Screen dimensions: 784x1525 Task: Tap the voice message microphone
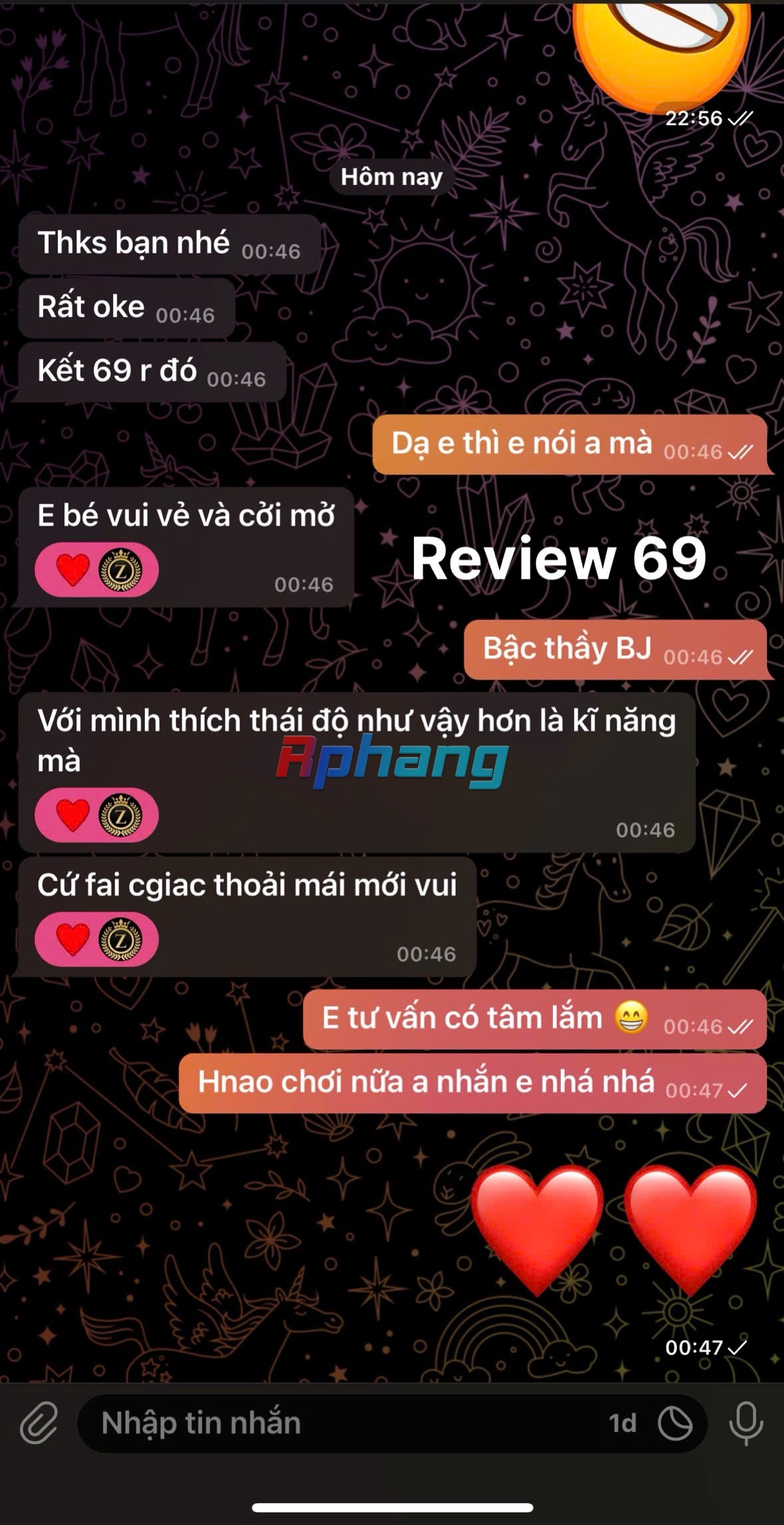[x=745, y=1423]
